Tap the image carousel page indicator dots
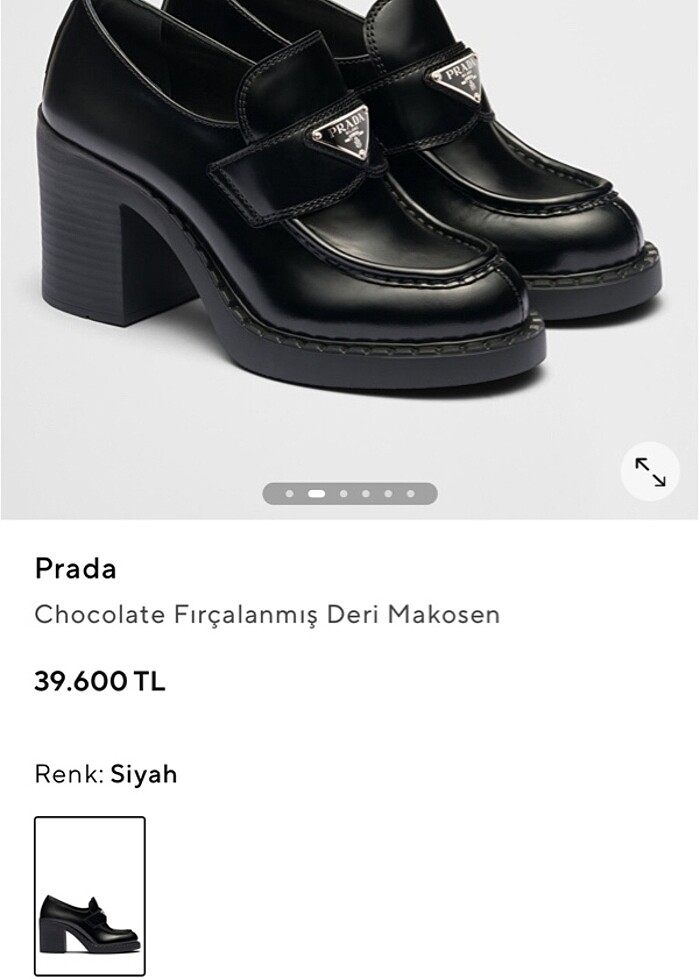Screen dimensions: 700x980 (350, 493)
